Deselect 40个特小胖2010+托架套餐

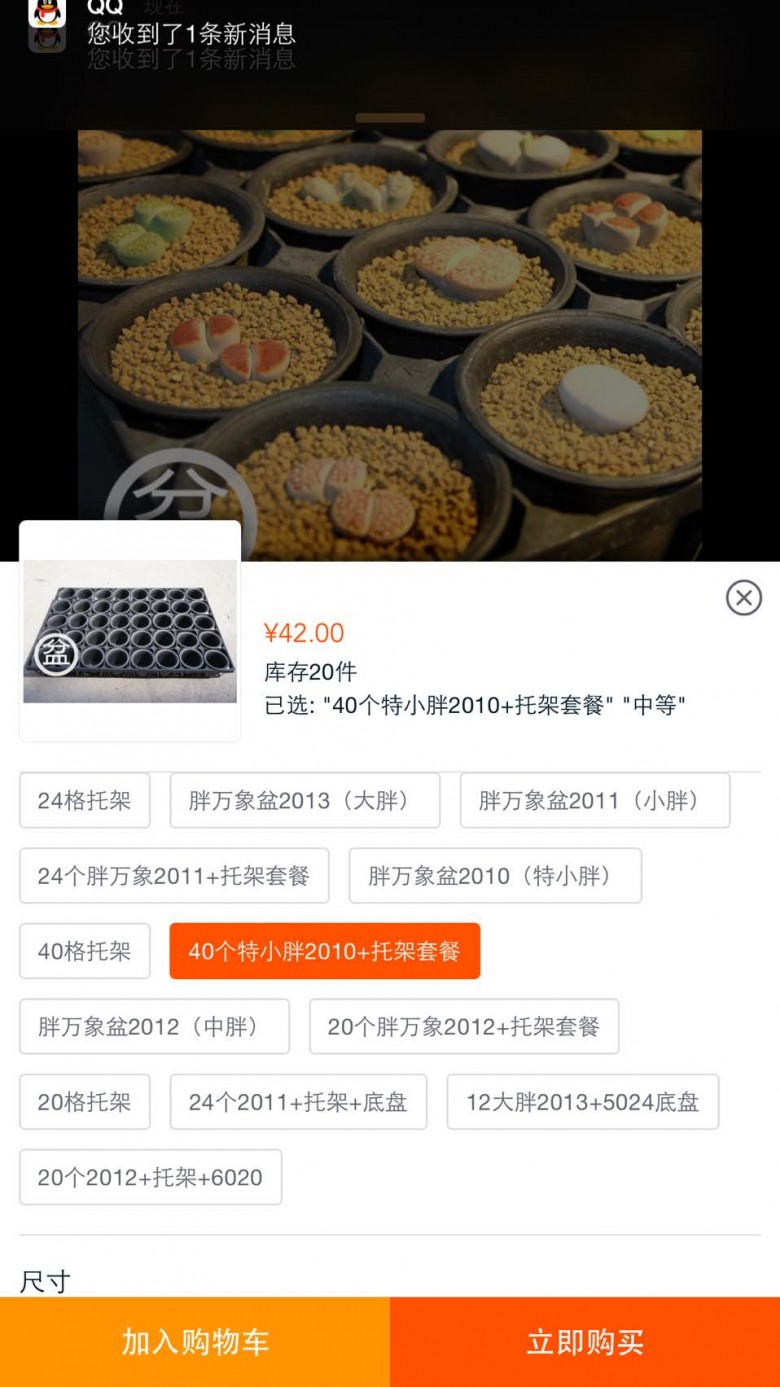tap(325, 951)
